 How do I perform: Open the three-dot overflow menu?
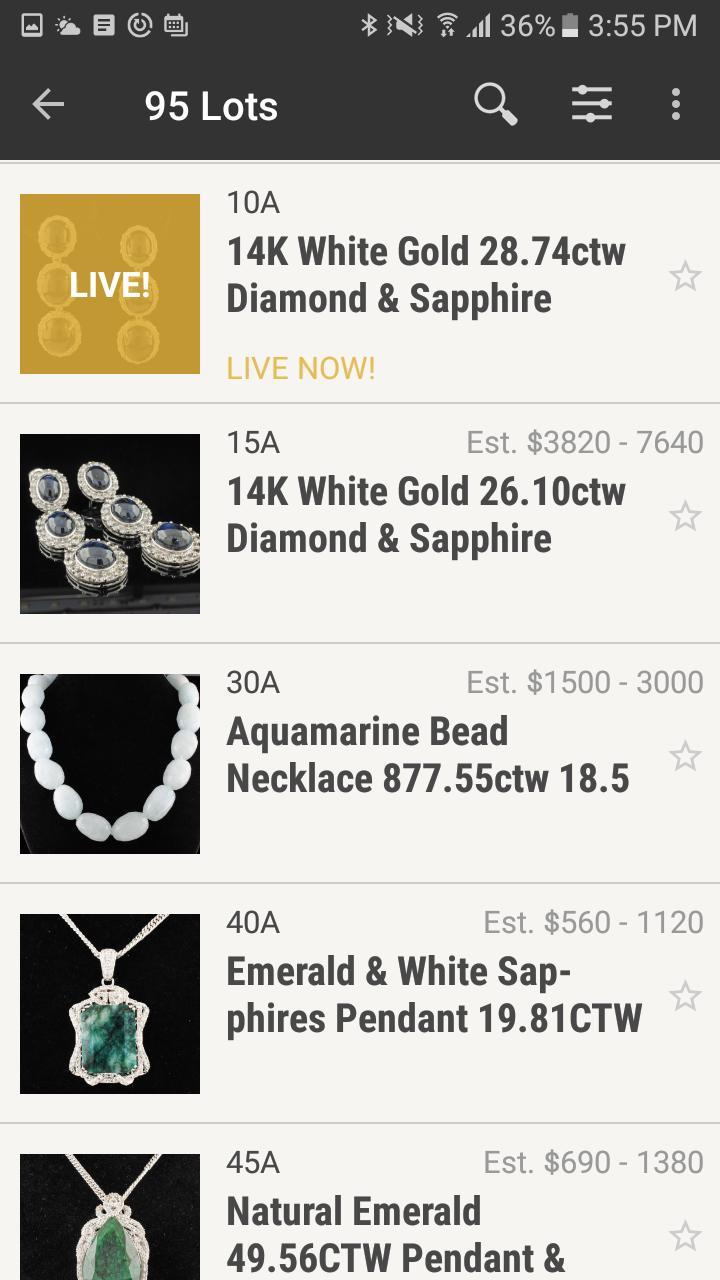[x=675, y=103]
